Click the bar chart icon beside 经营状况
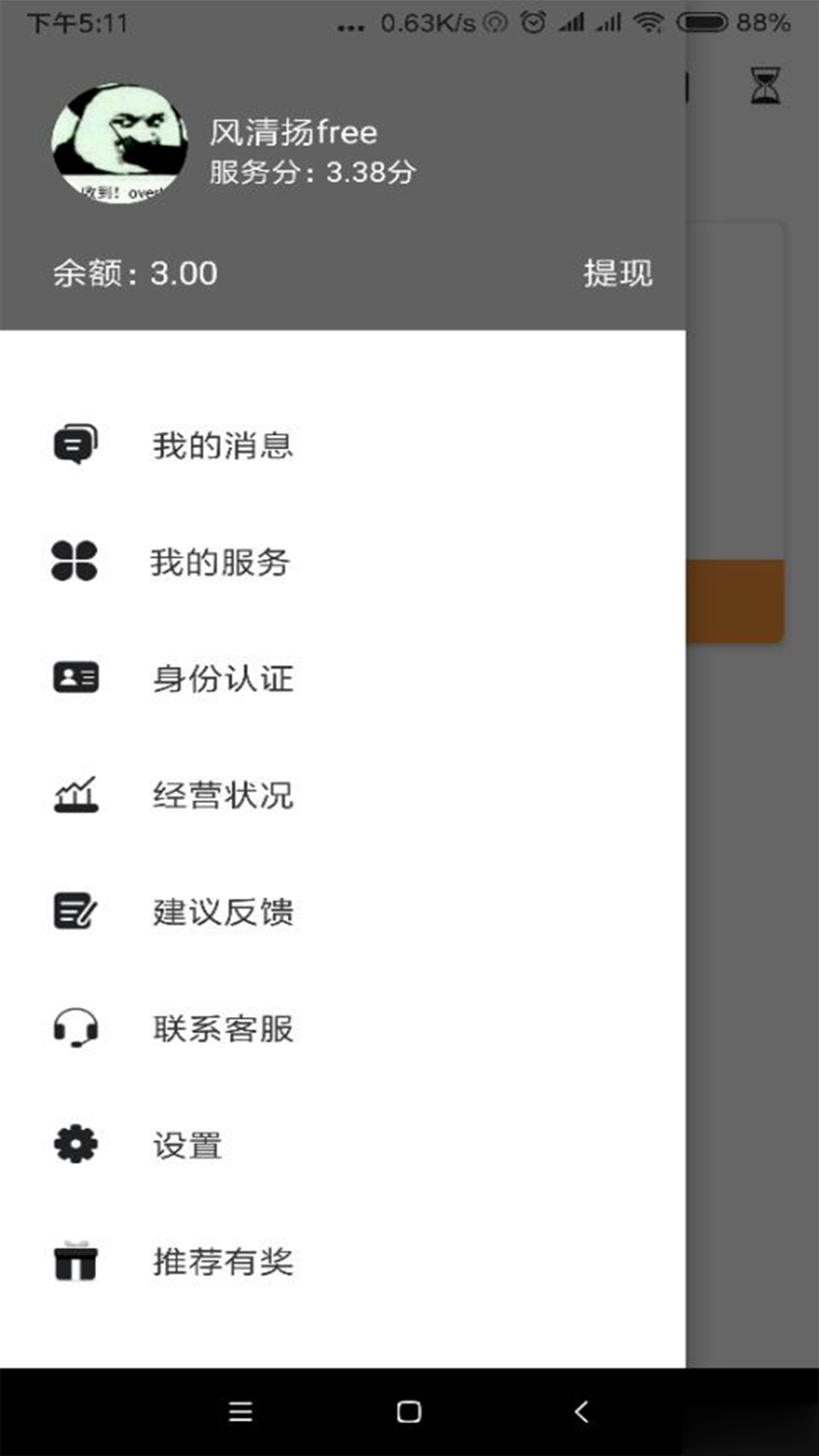 point(74,795)
